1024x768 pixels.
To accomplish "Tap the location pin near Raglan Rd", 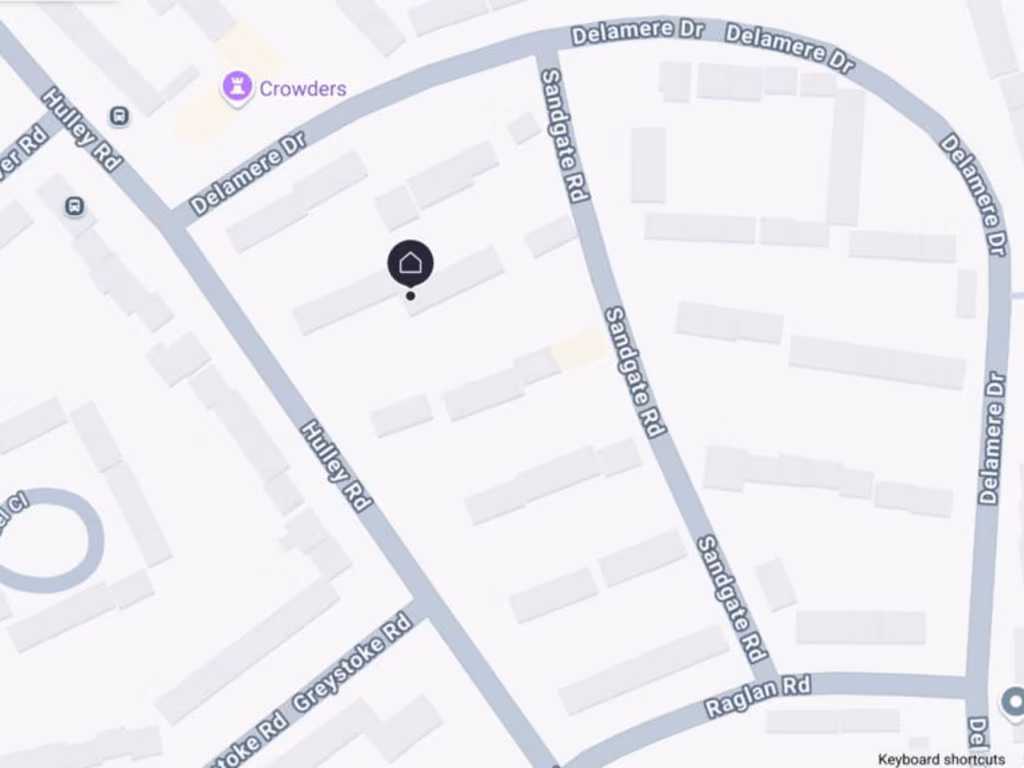I will pyautogui.click(x=1014, y=701).
